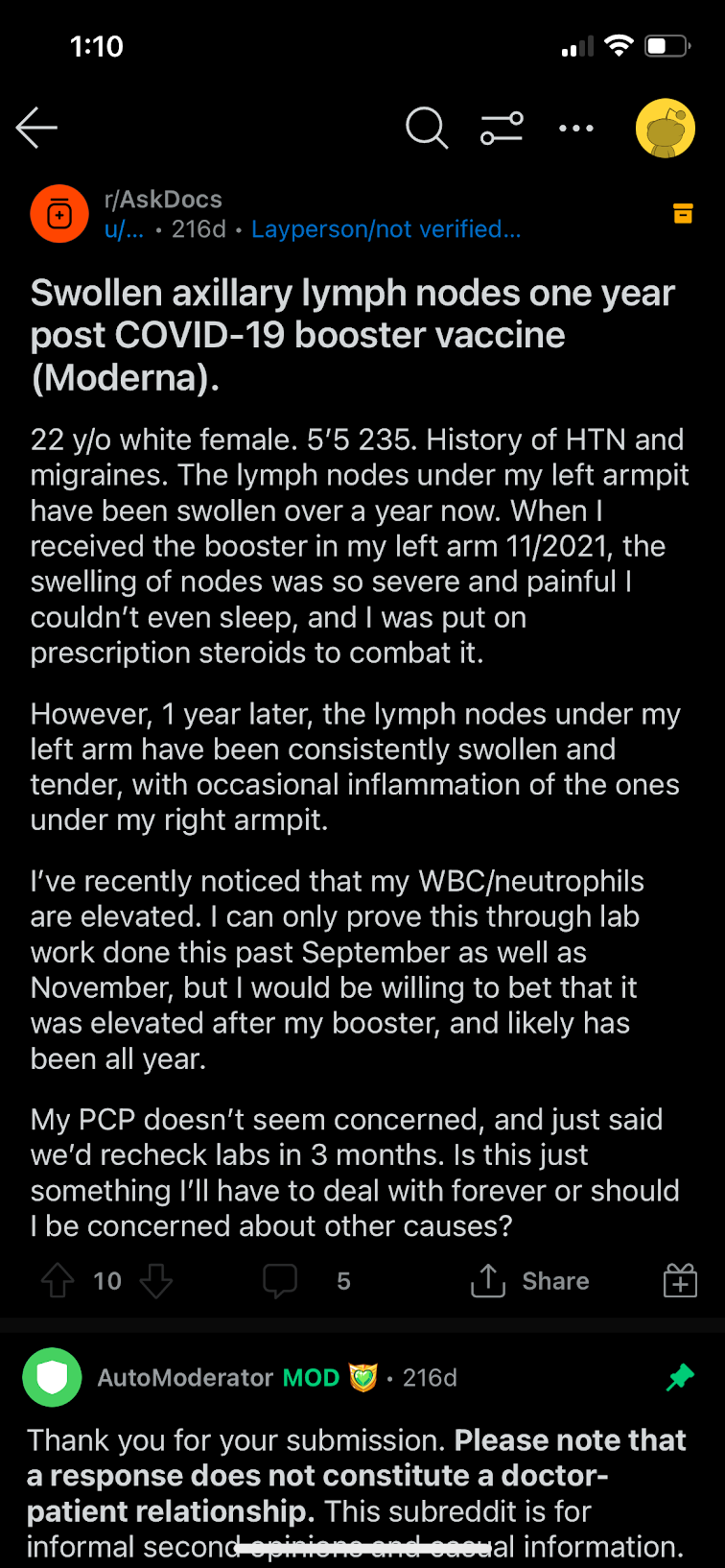The width and height of the screenshot is (725, 1568).
Task: Open the three-dot overflow menu
Action: pyautogui.click(x=576, y=128)
